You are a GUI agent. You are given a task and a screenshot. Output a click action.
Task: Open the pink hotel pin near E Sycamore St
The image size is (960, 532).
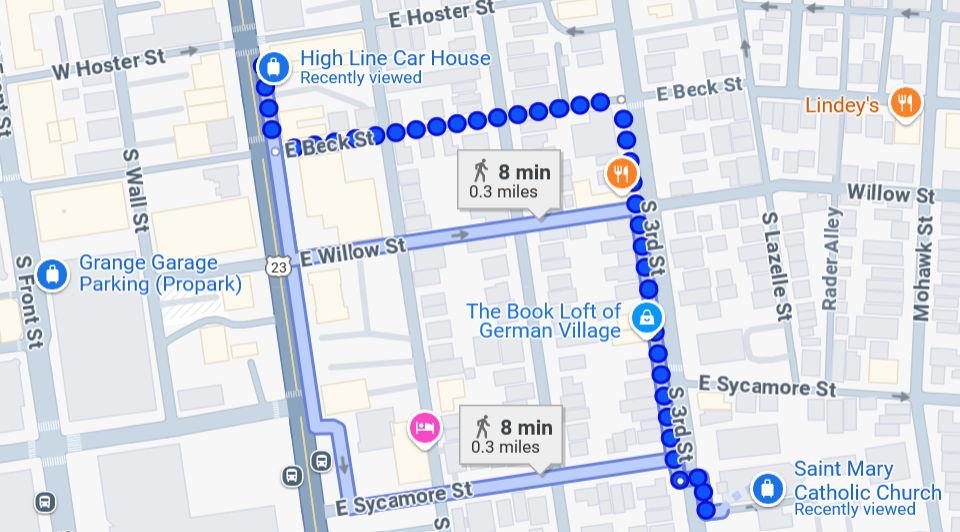pos(425,428)
